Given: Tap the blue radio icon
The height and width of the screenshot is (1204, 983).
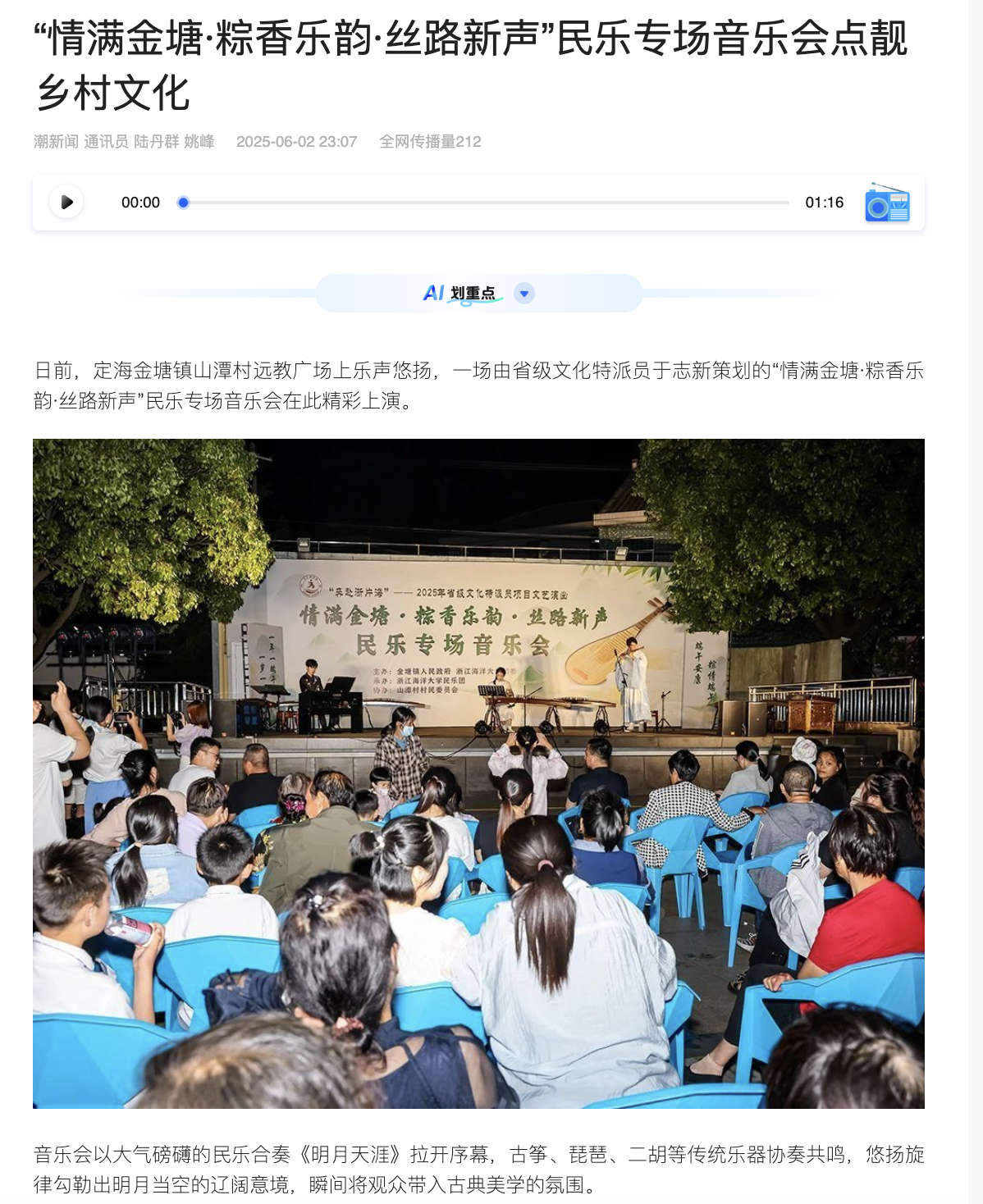Looking at the screenshot, I should 887,203.
